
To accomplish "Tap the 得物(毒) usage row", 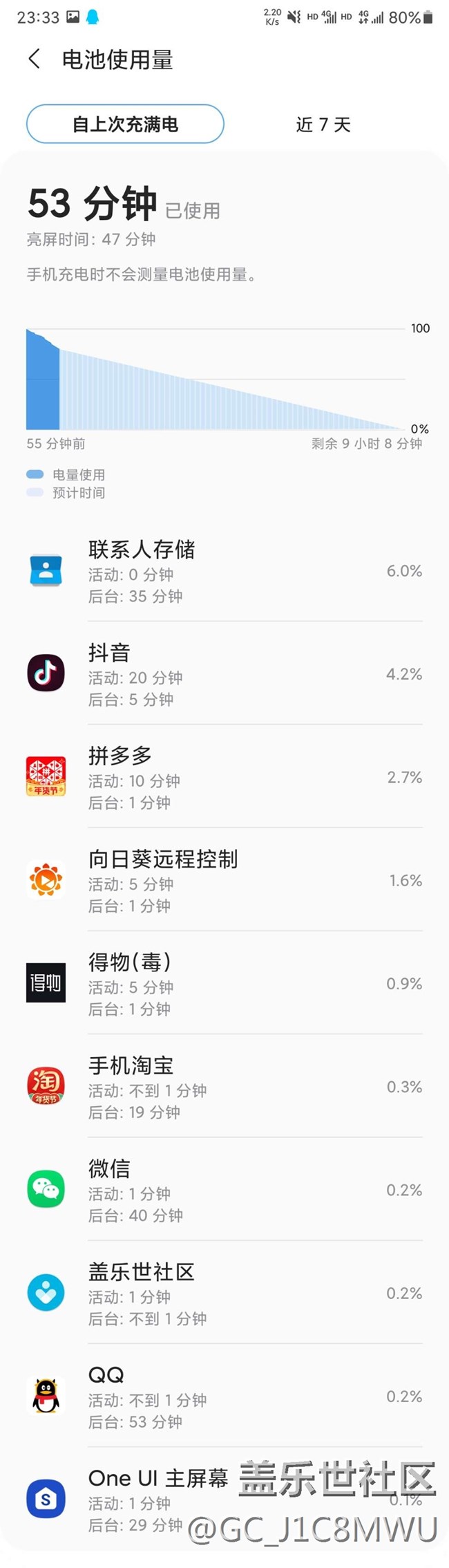I will [224, 983].
